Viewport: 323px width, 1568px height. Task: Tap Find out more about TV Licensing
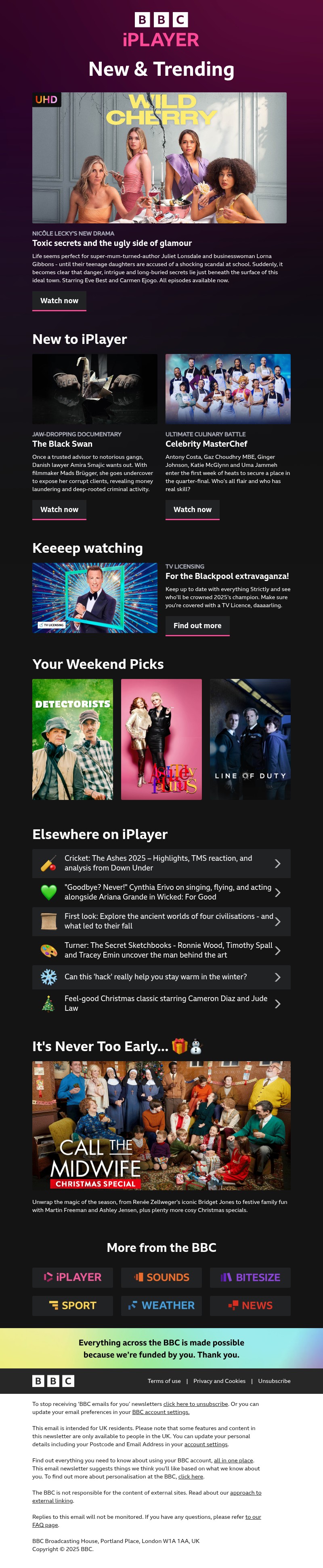(x=197, y=626)
